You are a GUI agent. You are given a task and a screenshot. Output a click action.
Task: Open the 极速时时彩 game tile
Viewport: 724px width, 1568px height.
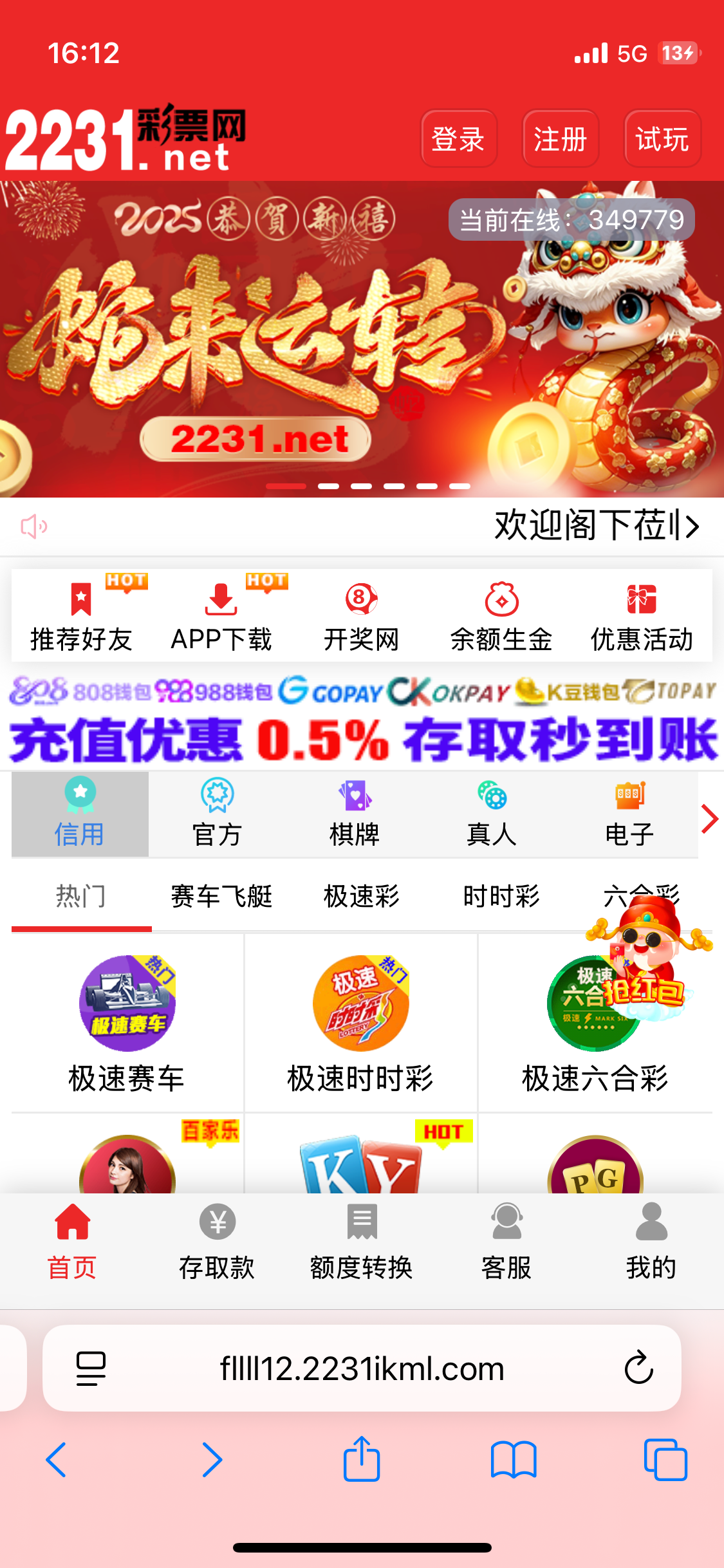(360, 1023)
